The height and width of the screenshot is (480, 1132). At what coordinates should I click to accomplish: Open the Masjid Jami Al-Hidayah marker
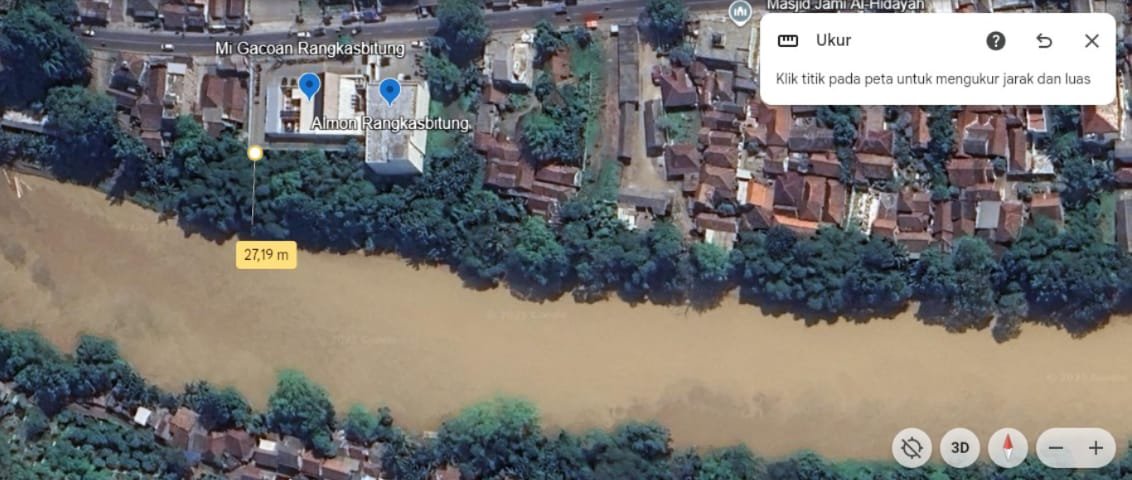[740, 13]
